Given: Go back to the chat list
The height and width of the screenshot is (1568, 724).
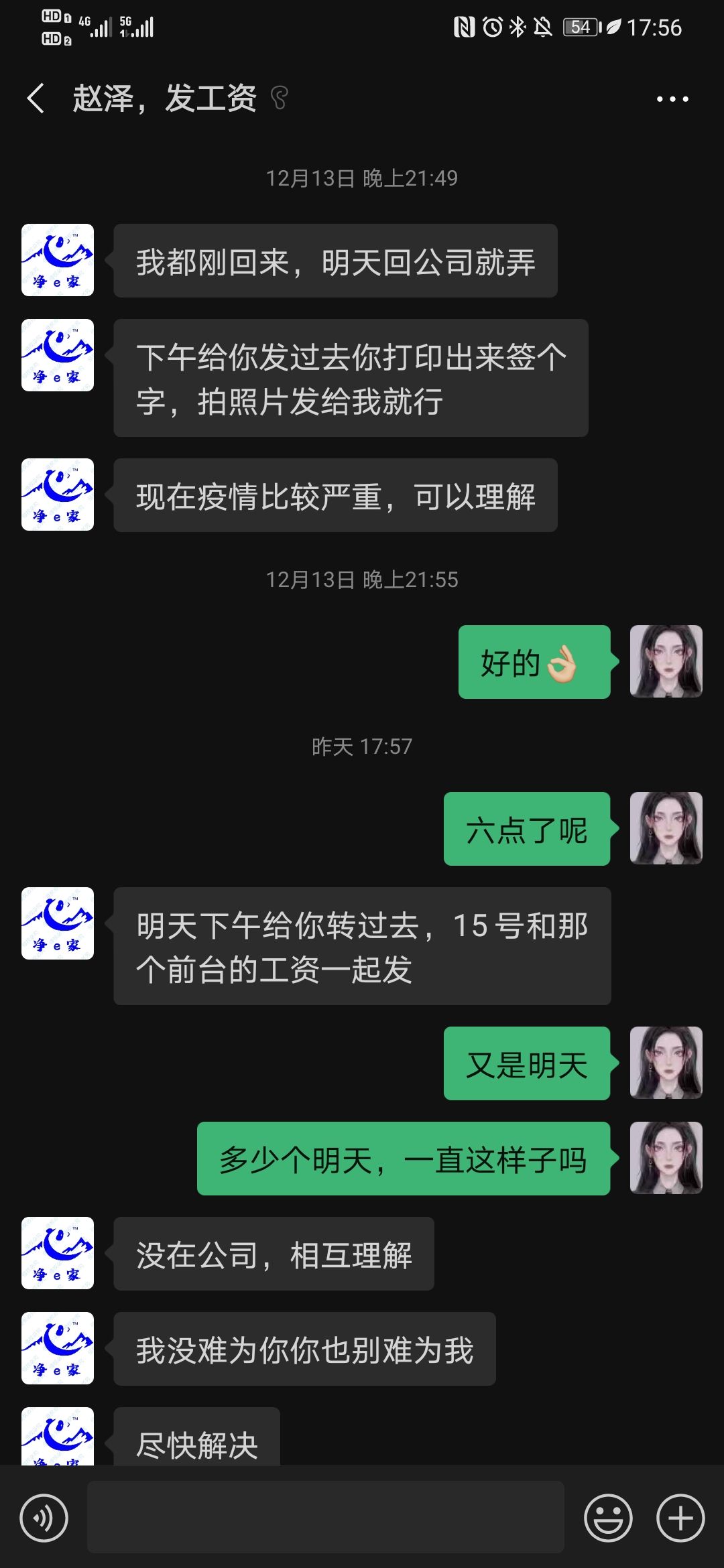Looking at the screenshot, I should (36, 99).
